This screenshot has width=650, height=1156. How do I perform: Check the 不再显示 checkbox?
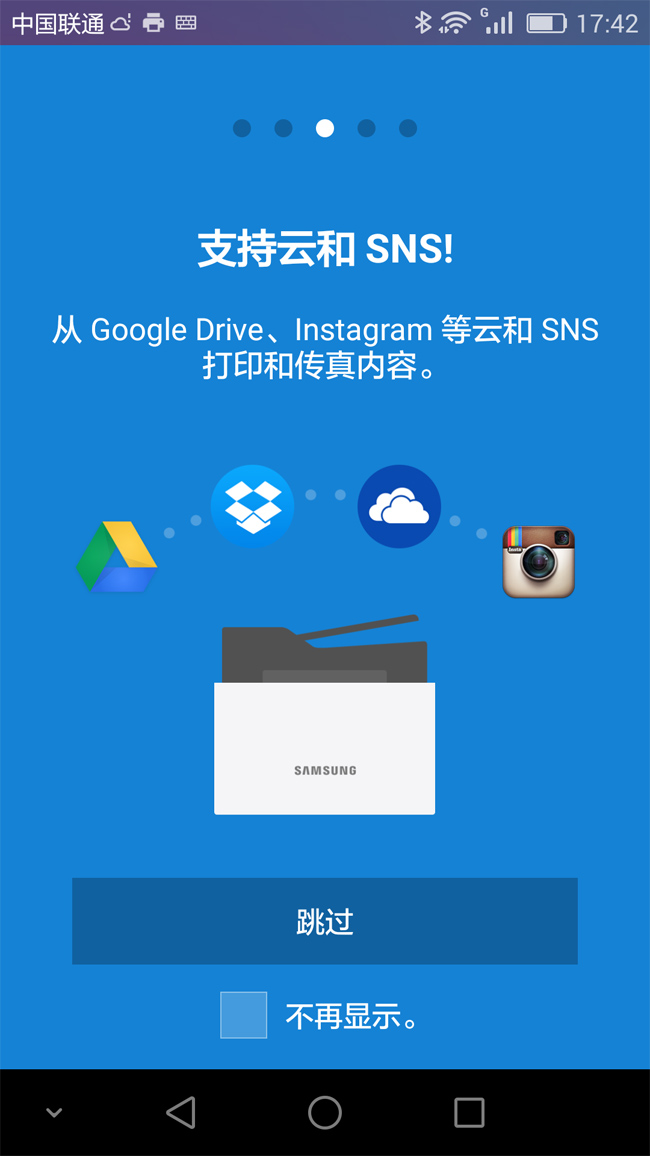[244, 1015]
